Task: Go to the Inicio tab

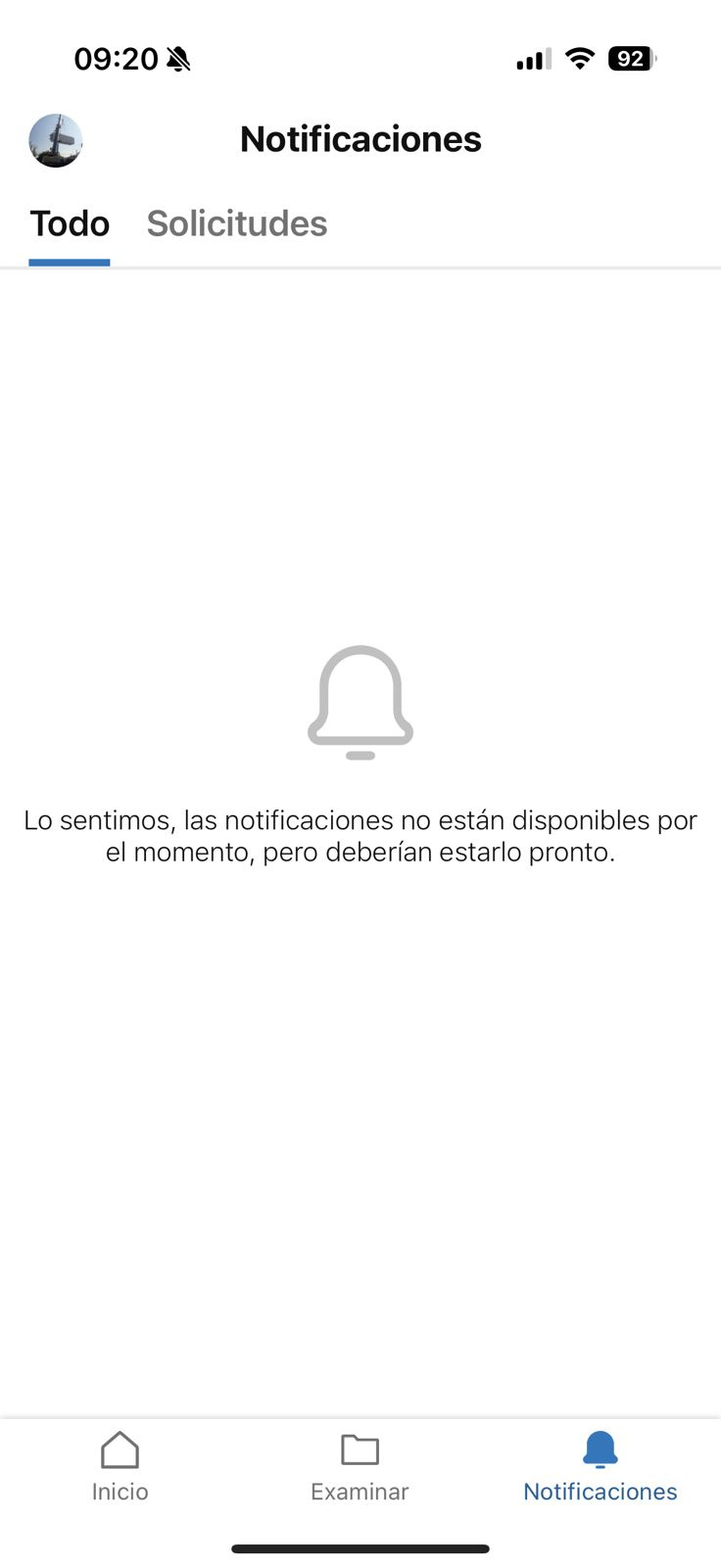Action: pyautogui.click(x=120, y=1466)
